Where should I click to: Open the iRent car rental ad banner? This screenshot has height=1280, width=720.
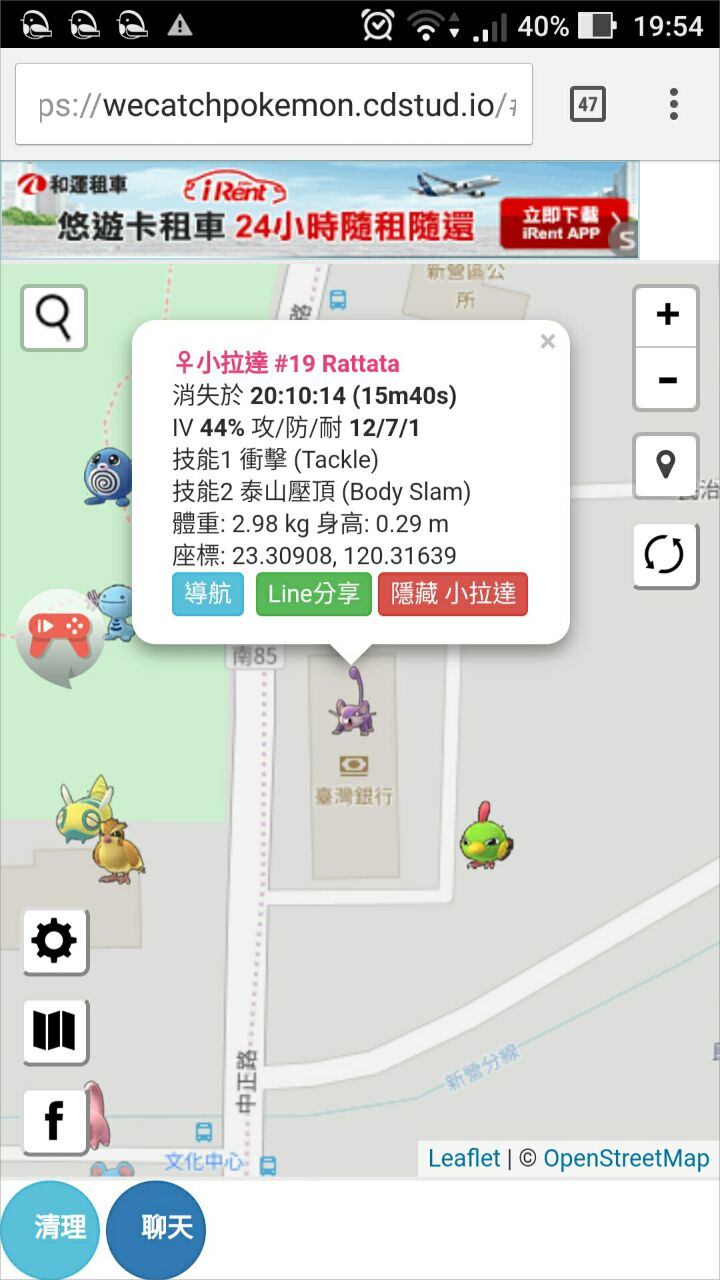pos(319,211)
